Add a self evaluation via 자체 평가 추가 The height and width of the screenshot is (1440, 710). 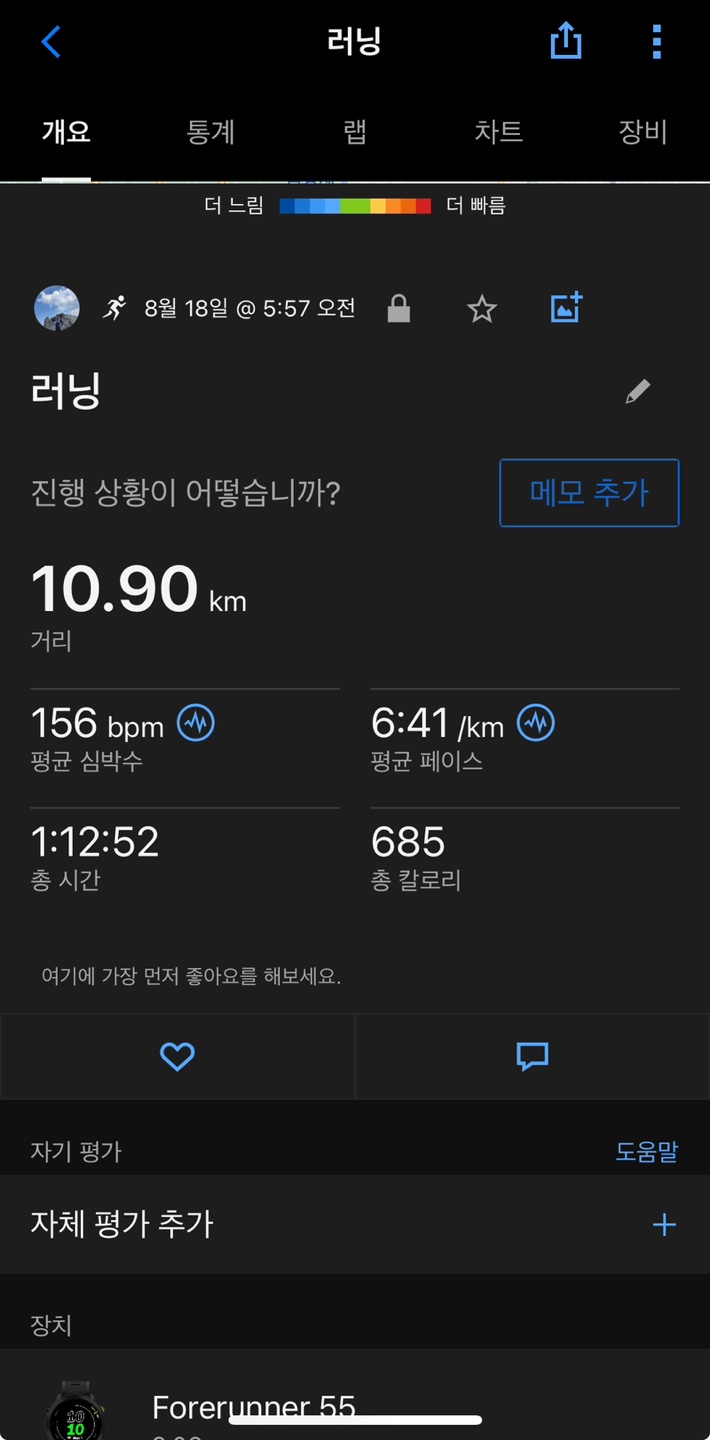[x=355, y=1224]
